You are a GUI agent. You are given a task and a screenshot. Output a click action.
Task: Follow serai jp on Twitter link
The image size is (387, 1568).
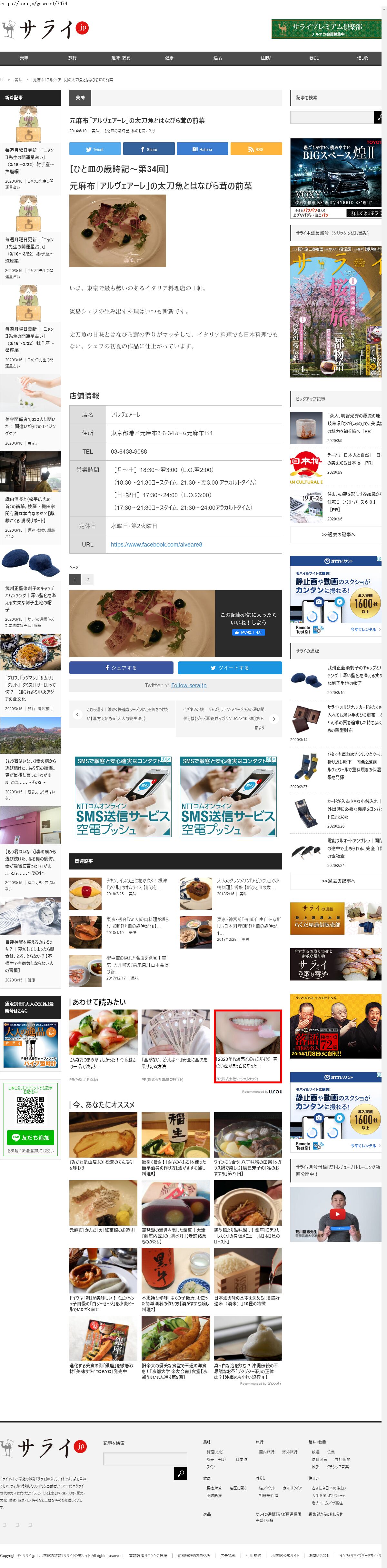pyautogui.click(x=189, y=685)
